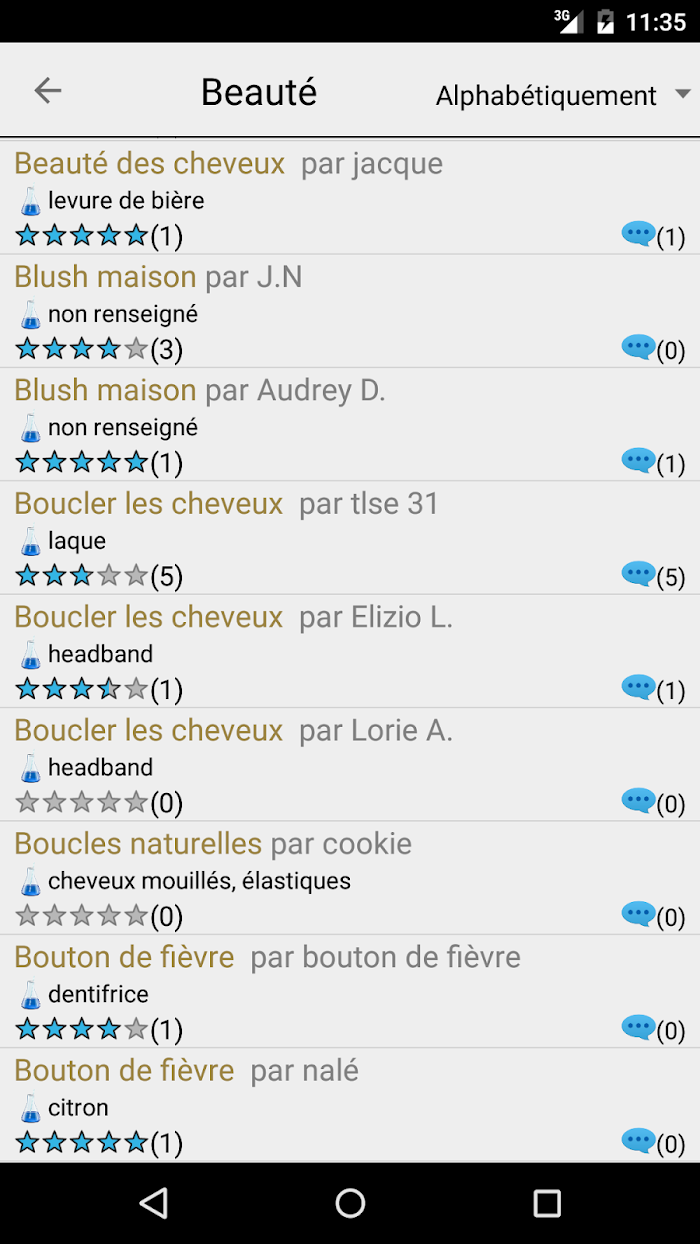The height and width of the screenshot is (1244, 700).
Task: Open Blush maison by Audrey D.
Action: click(350, 424)
